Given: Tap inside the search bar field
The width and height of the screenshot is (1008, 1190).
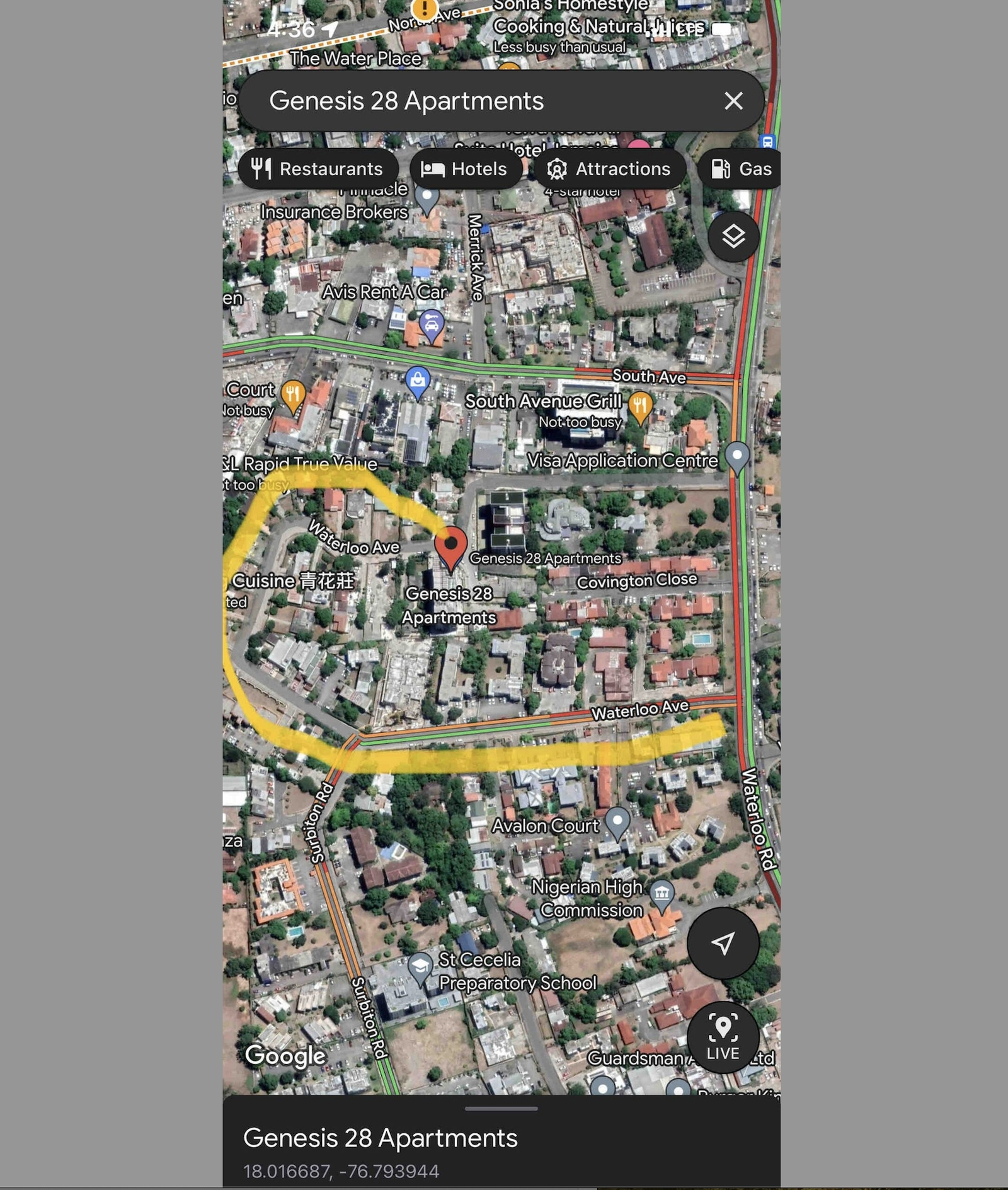Looking at the screenshot, I should pos(441,101).
